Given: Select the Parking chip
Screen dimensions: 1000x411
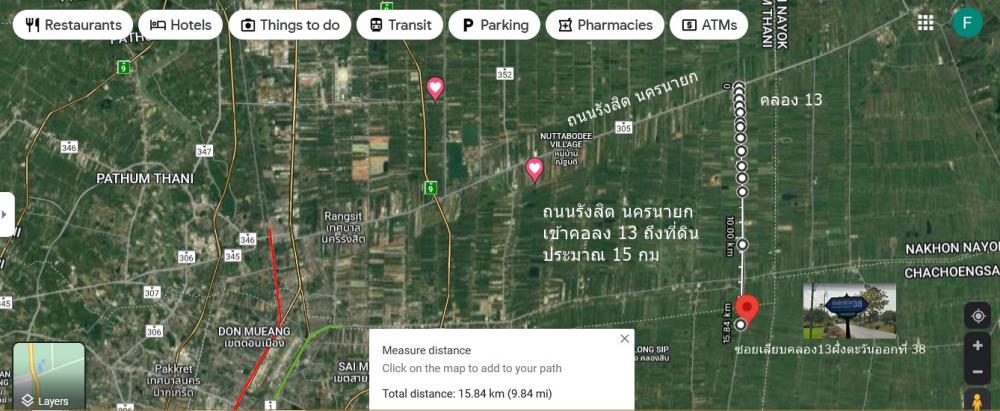Looking at the screenshot, I should (494, 25).
